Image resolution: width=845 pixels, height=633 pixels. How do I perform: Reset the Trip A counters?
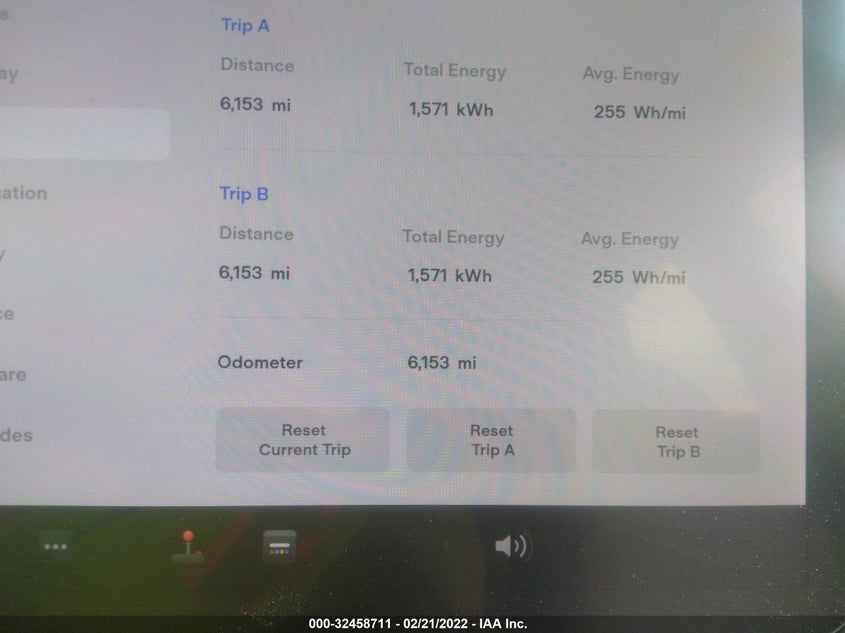[x=491, y=441]
